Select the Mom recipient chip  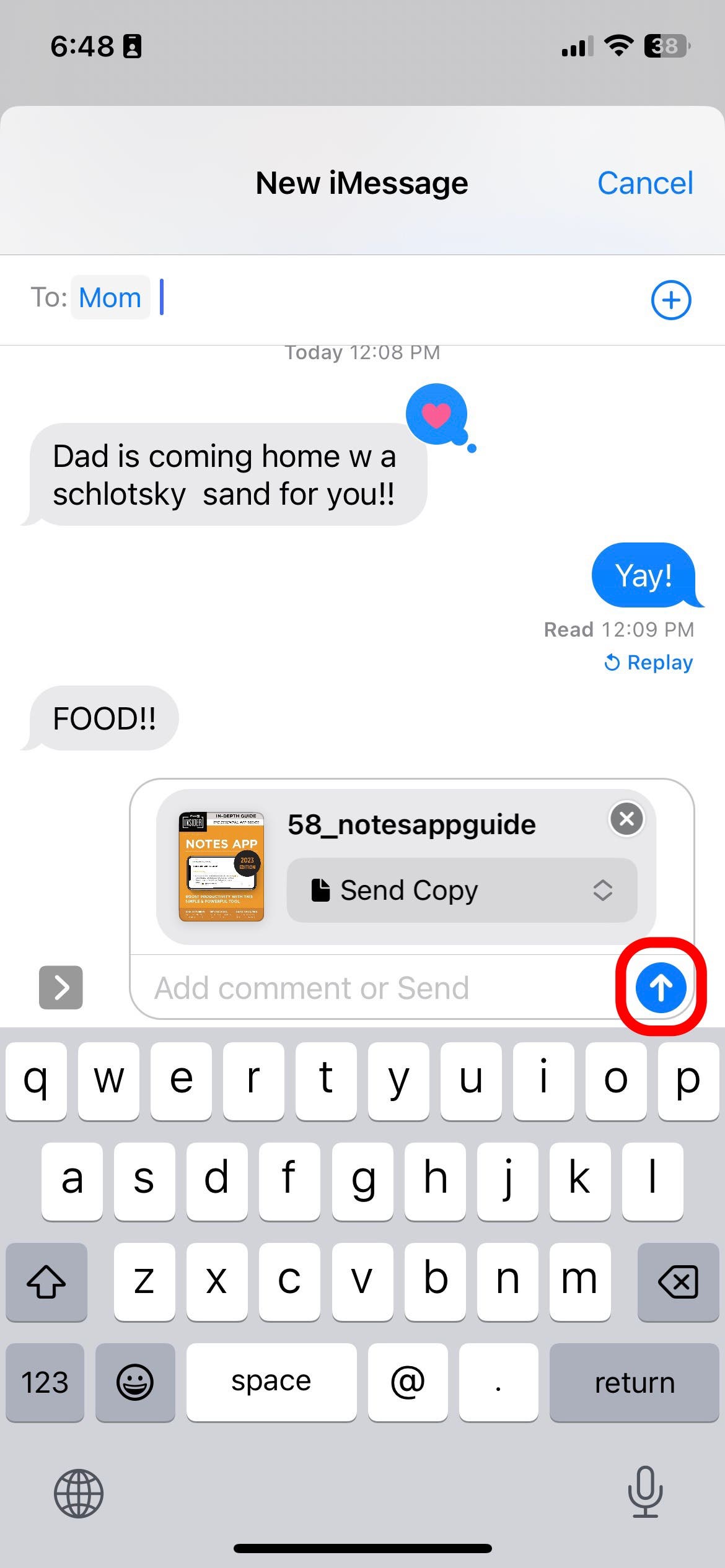point(110,298)
